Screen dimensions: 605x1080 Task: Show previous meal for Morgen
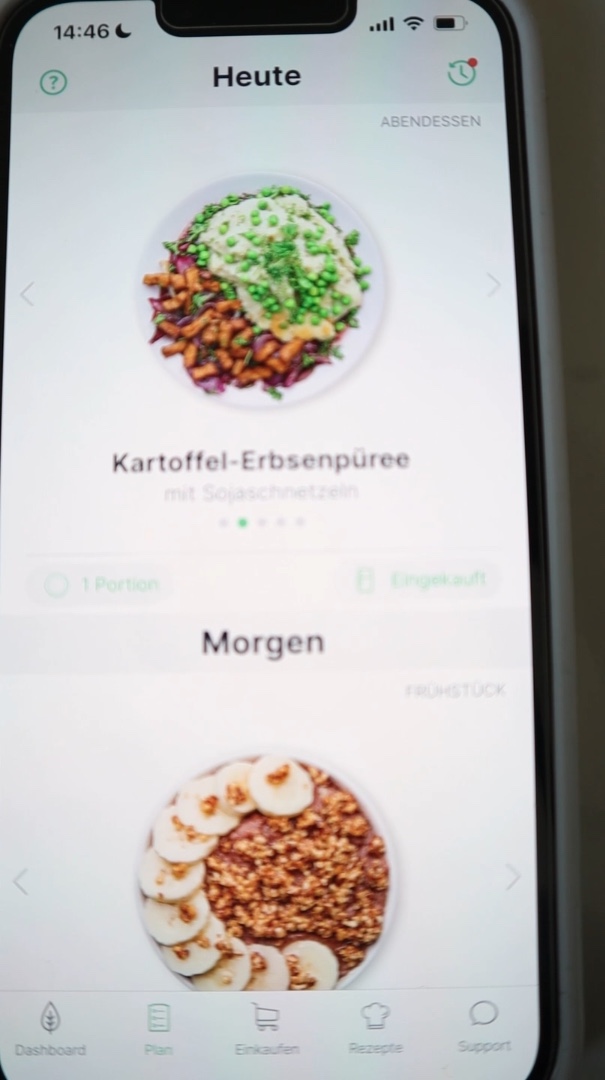click(21, 882)
